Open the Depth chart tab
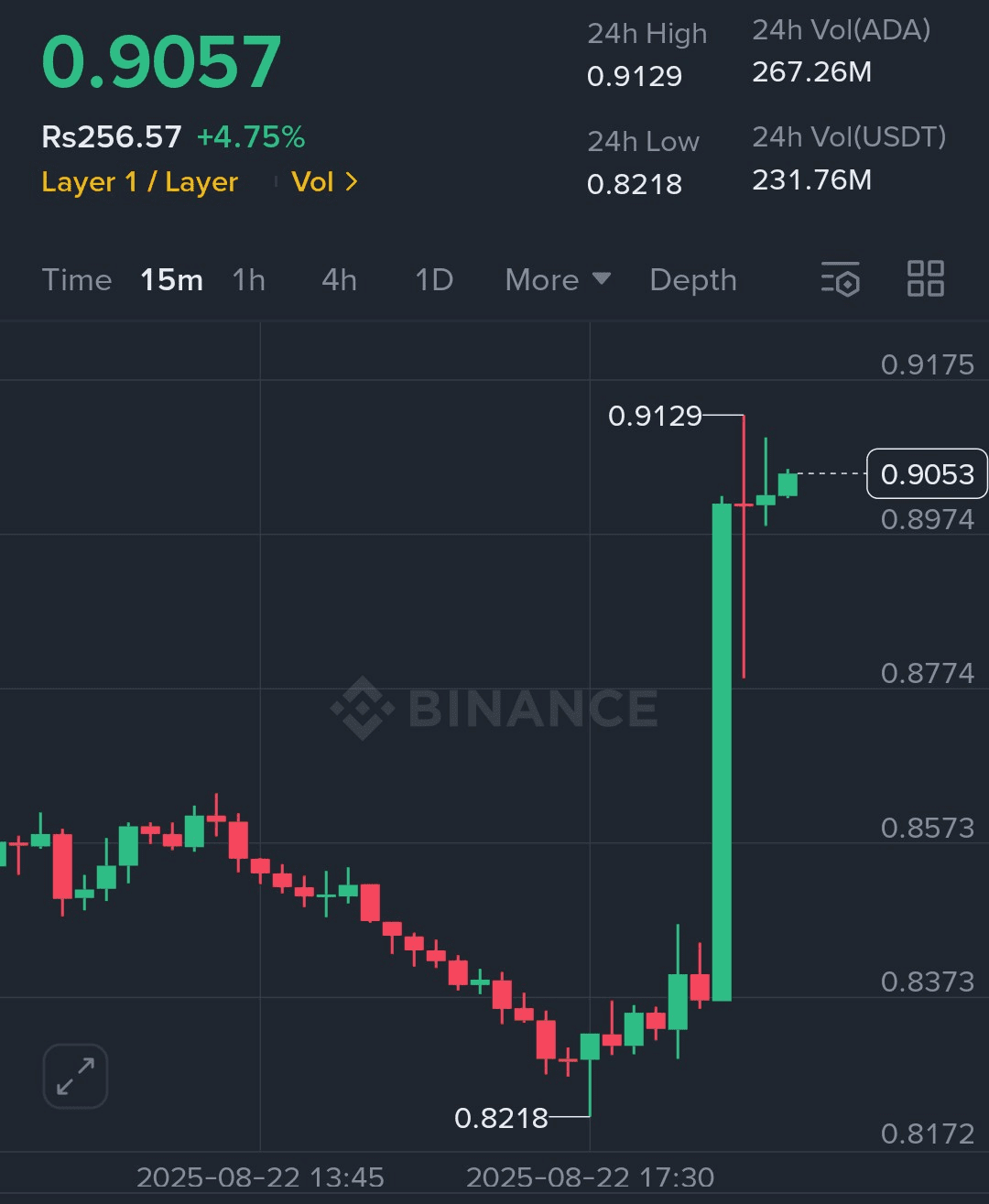 [x=693, y=280]
